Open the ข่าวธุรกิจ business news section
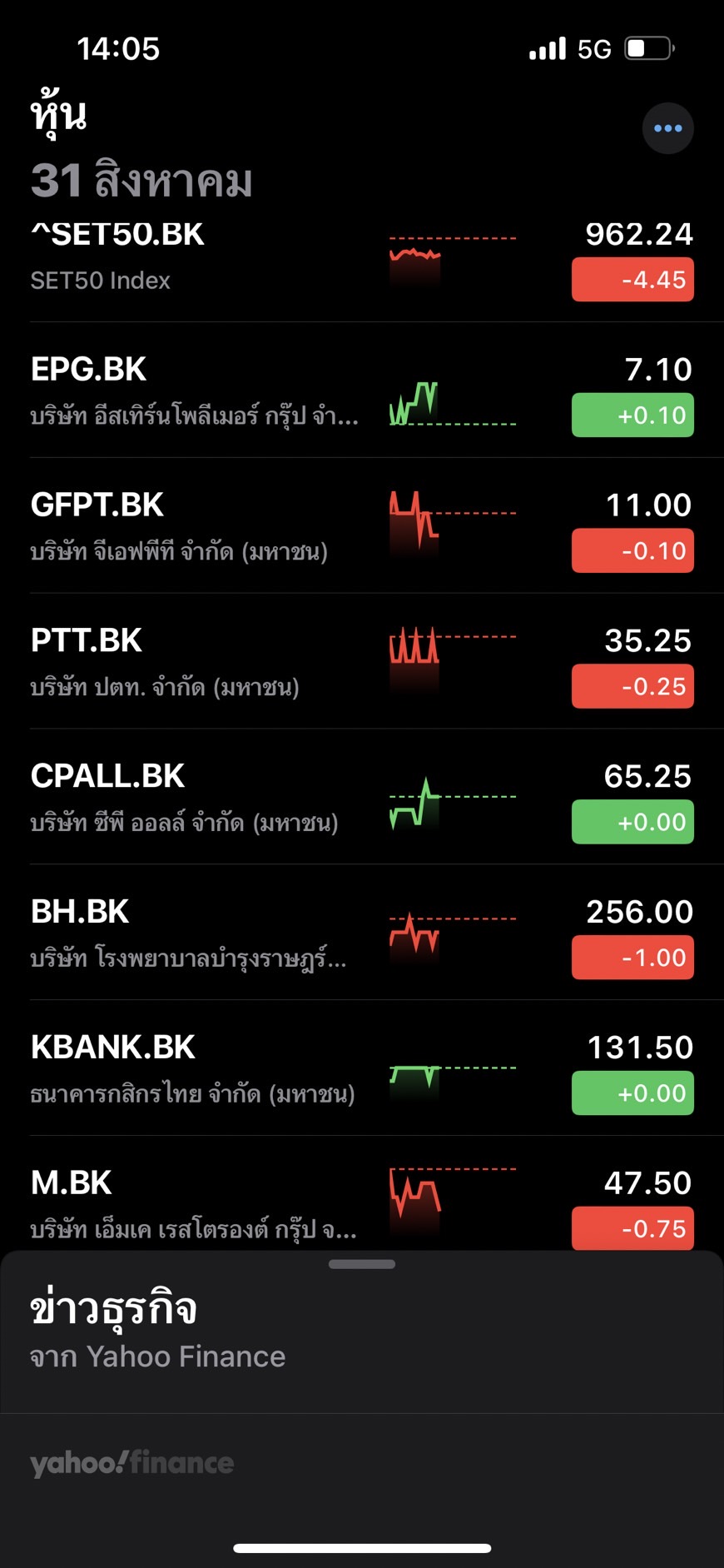Viewport: 724px width, 1568px height. point(113,1307)
